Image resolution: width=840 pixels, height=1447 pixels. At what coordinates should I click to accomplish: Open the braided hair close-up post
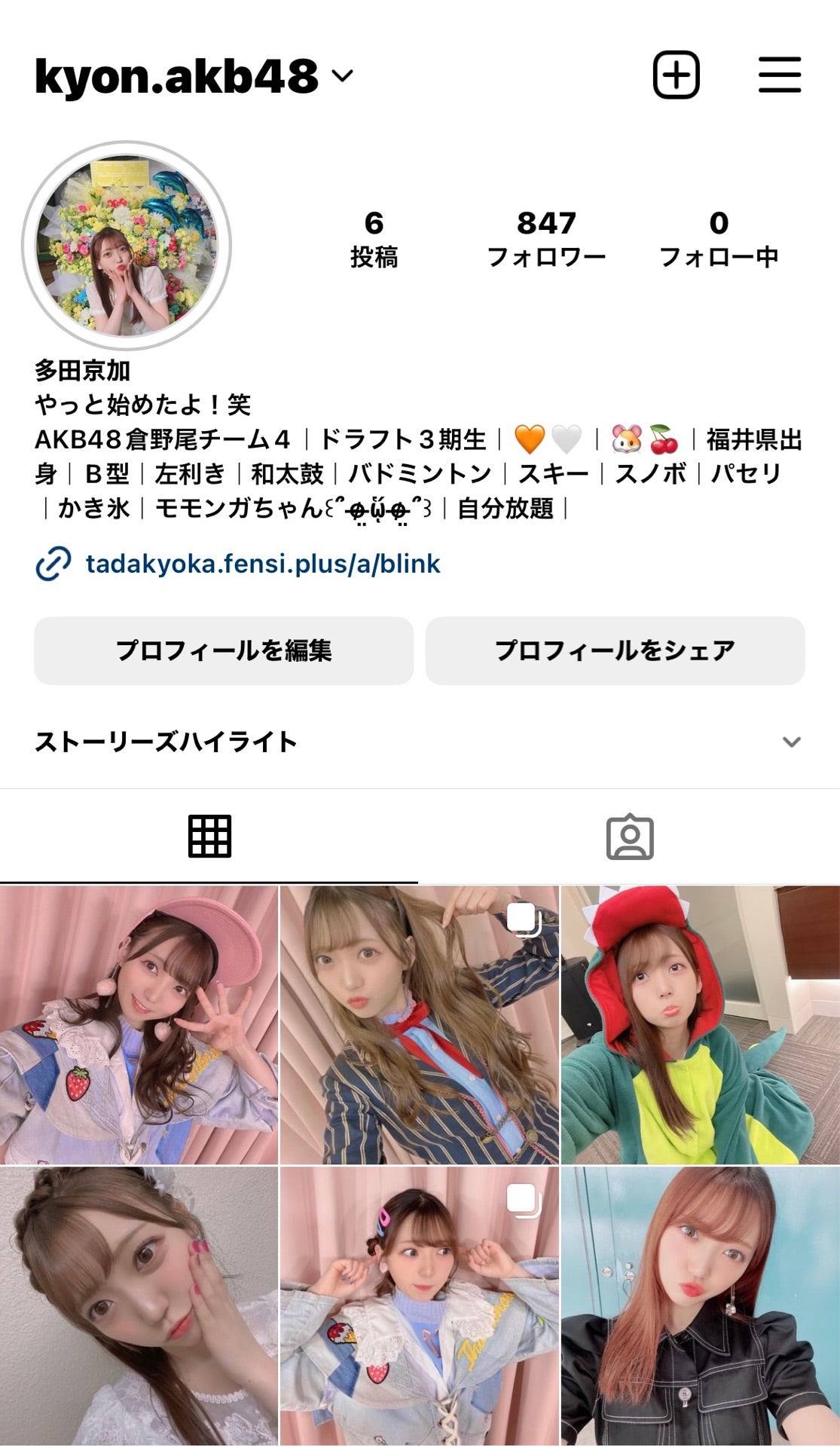[139, 1306]
